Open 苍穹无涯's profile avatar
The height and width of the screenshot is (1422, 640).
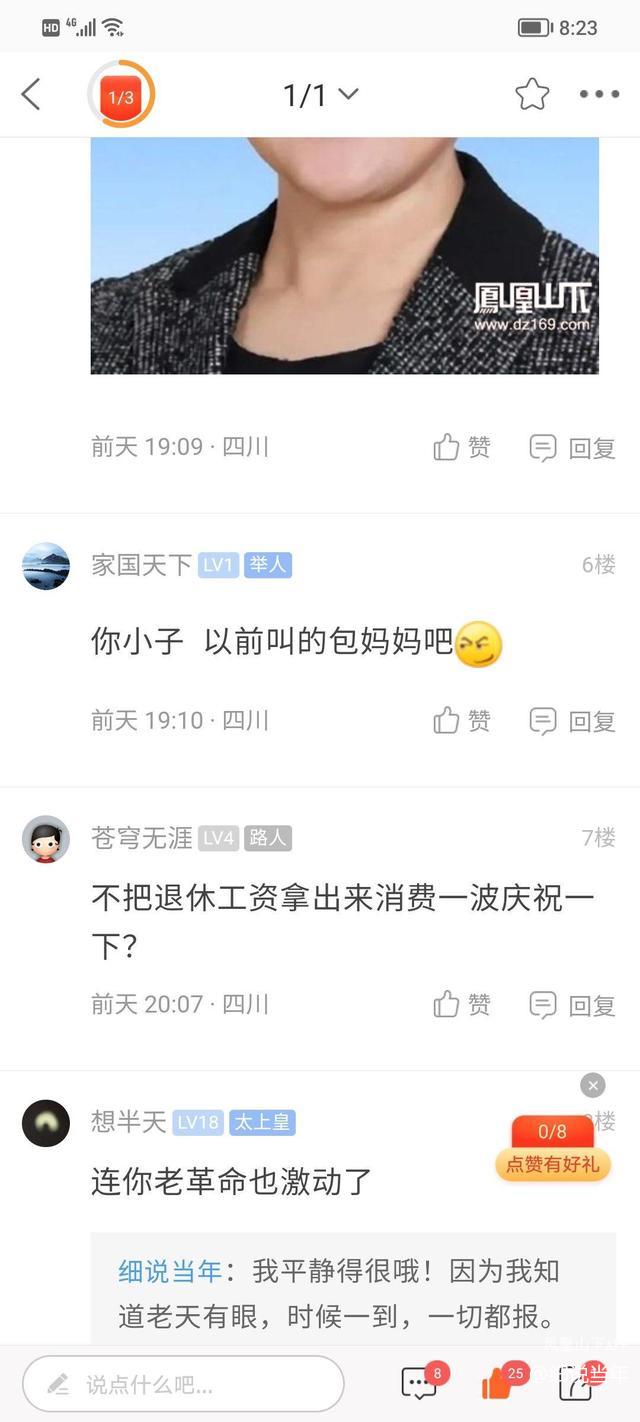[x=46, y=838]
